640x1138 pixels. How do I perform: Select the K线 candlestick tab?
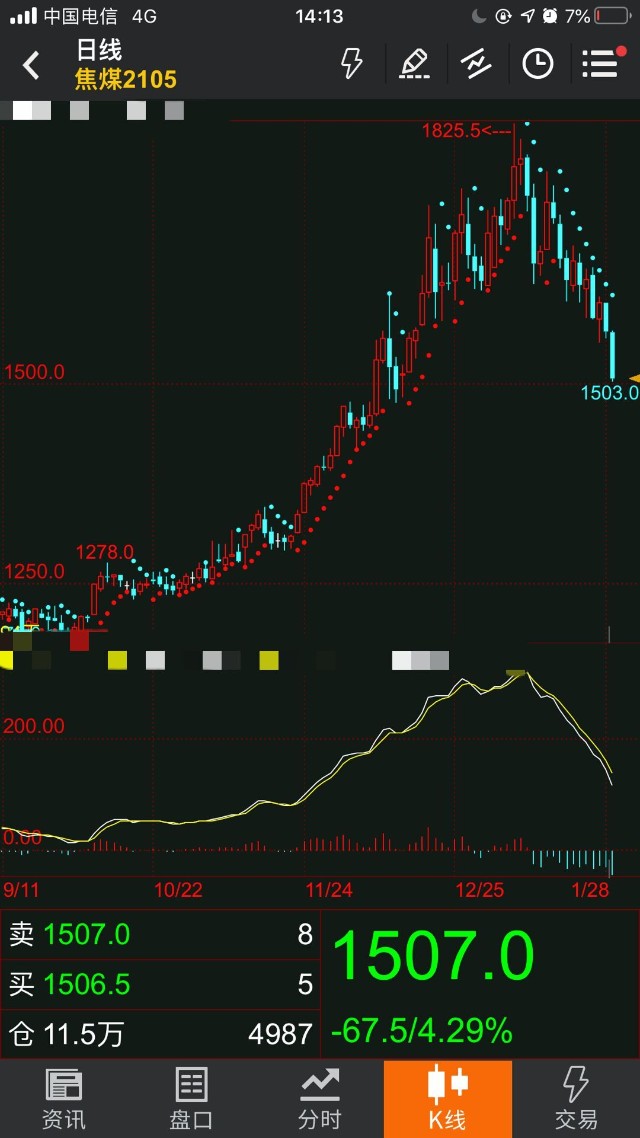(x=448, y=1098)
